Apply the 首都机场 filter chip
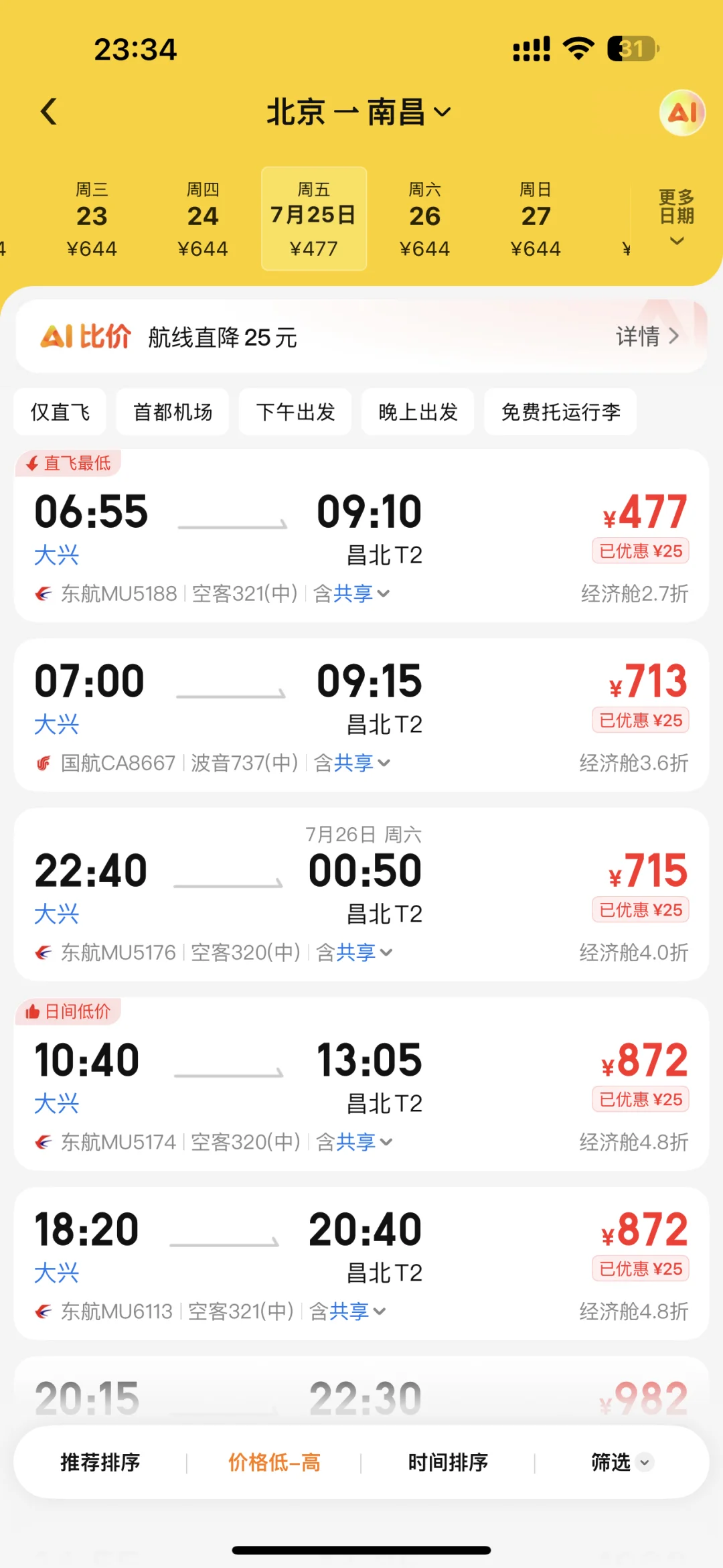 173,412
